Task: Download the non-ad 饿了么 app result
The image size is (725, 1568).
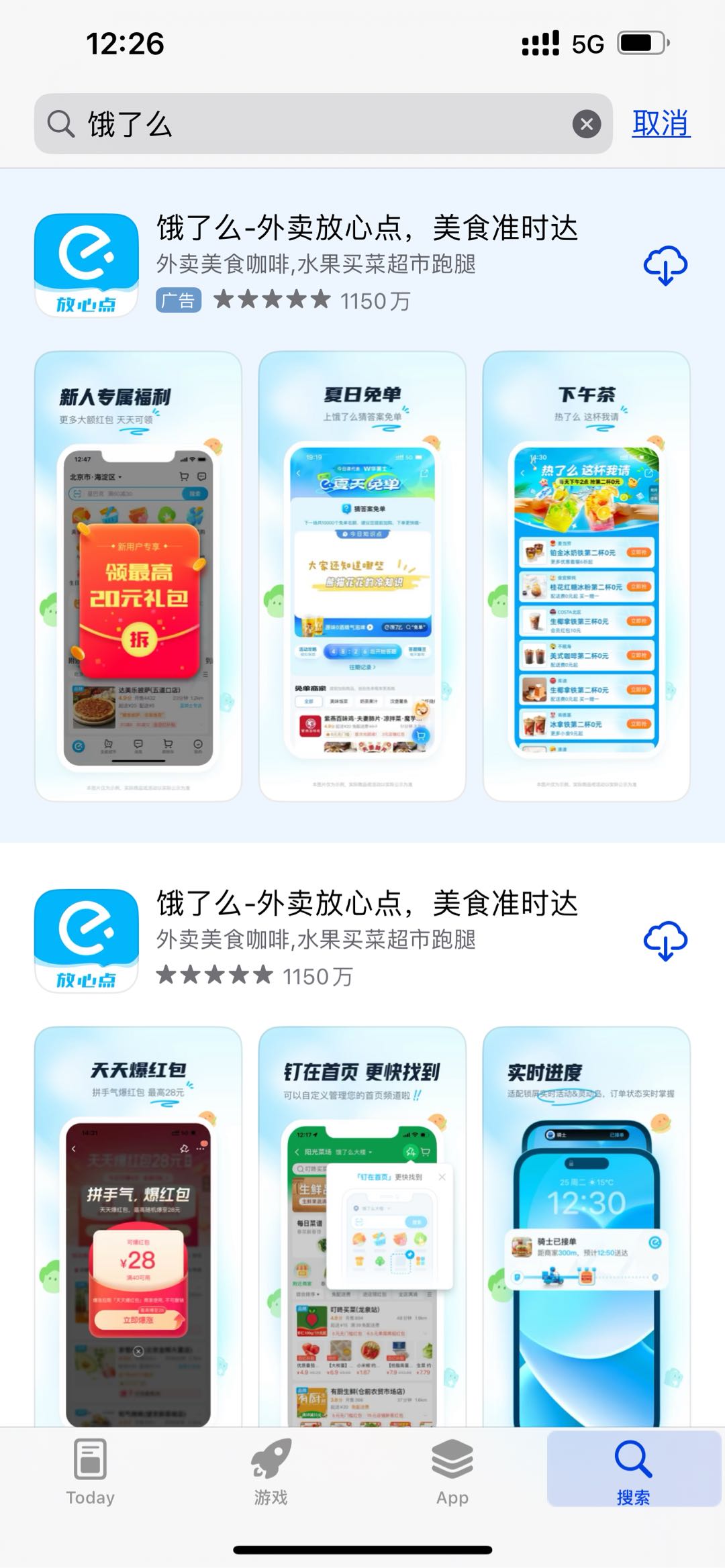Action: pyautogui.click(x=665, y=941)
